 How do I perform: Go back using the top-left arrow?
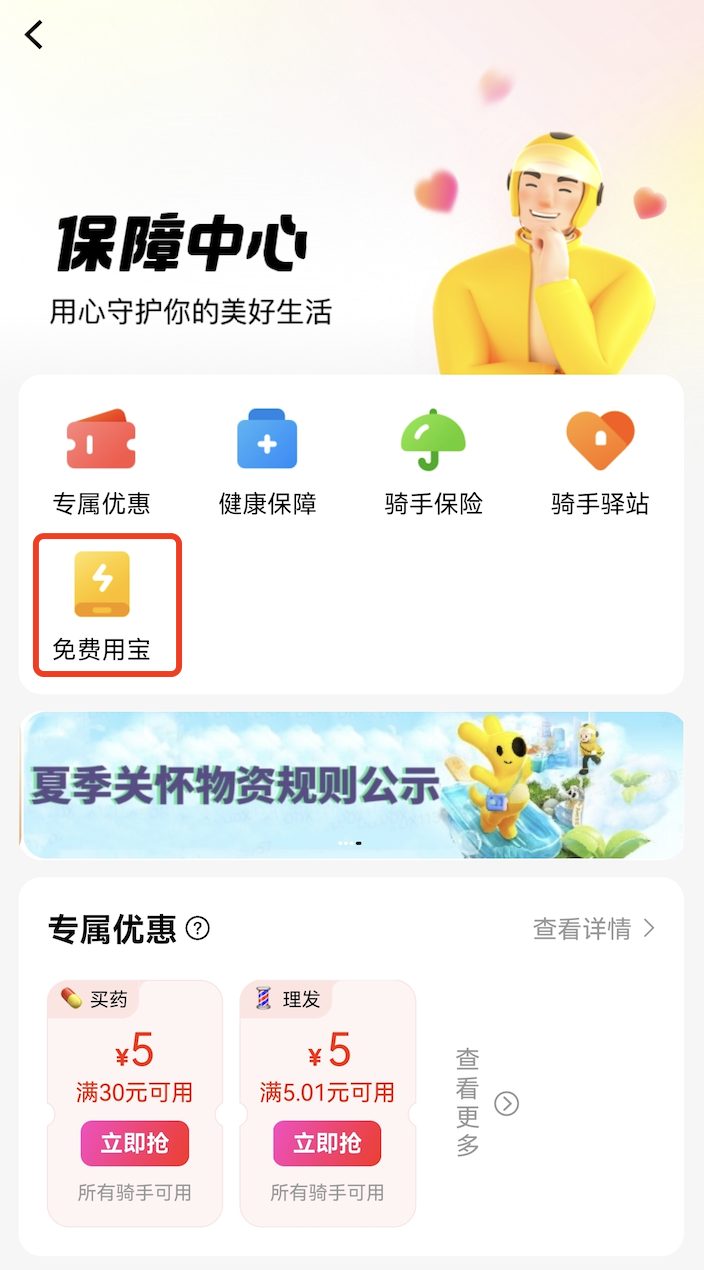coord(35,35)
